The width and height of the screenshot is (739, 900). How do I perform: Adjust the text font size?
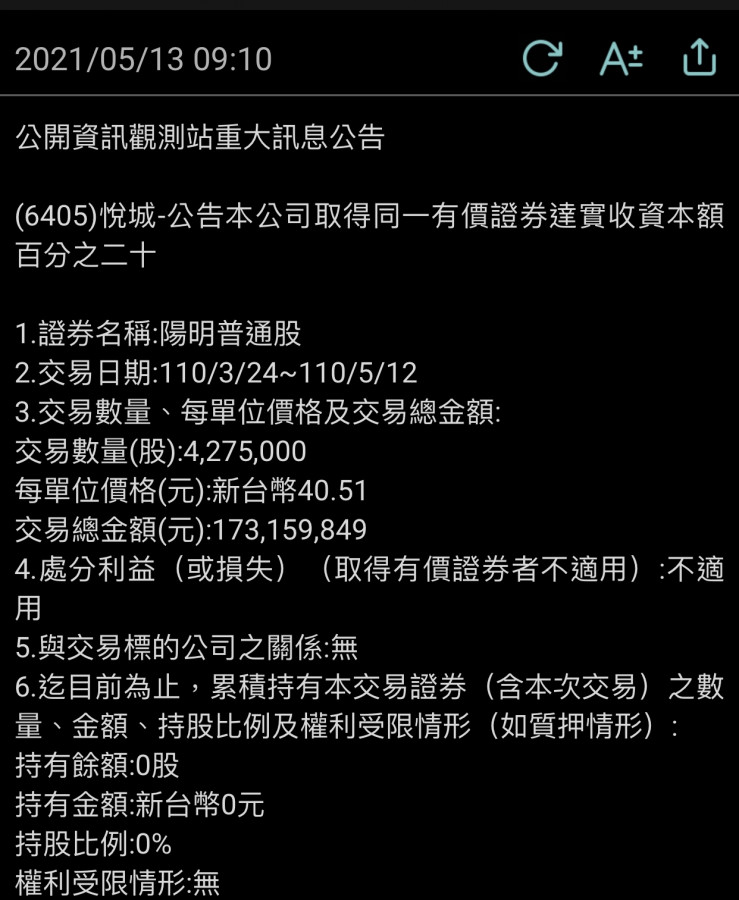[x=621, y=58]
